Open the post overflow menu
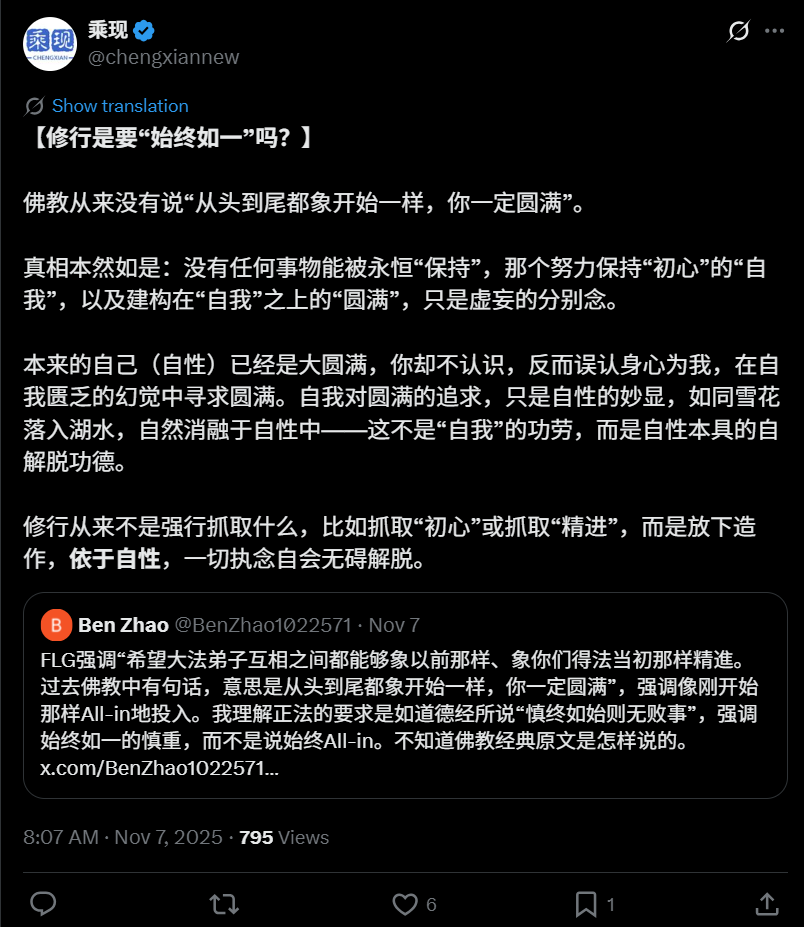The height and width of the screenshot is (927, 804). pos(774,31)
